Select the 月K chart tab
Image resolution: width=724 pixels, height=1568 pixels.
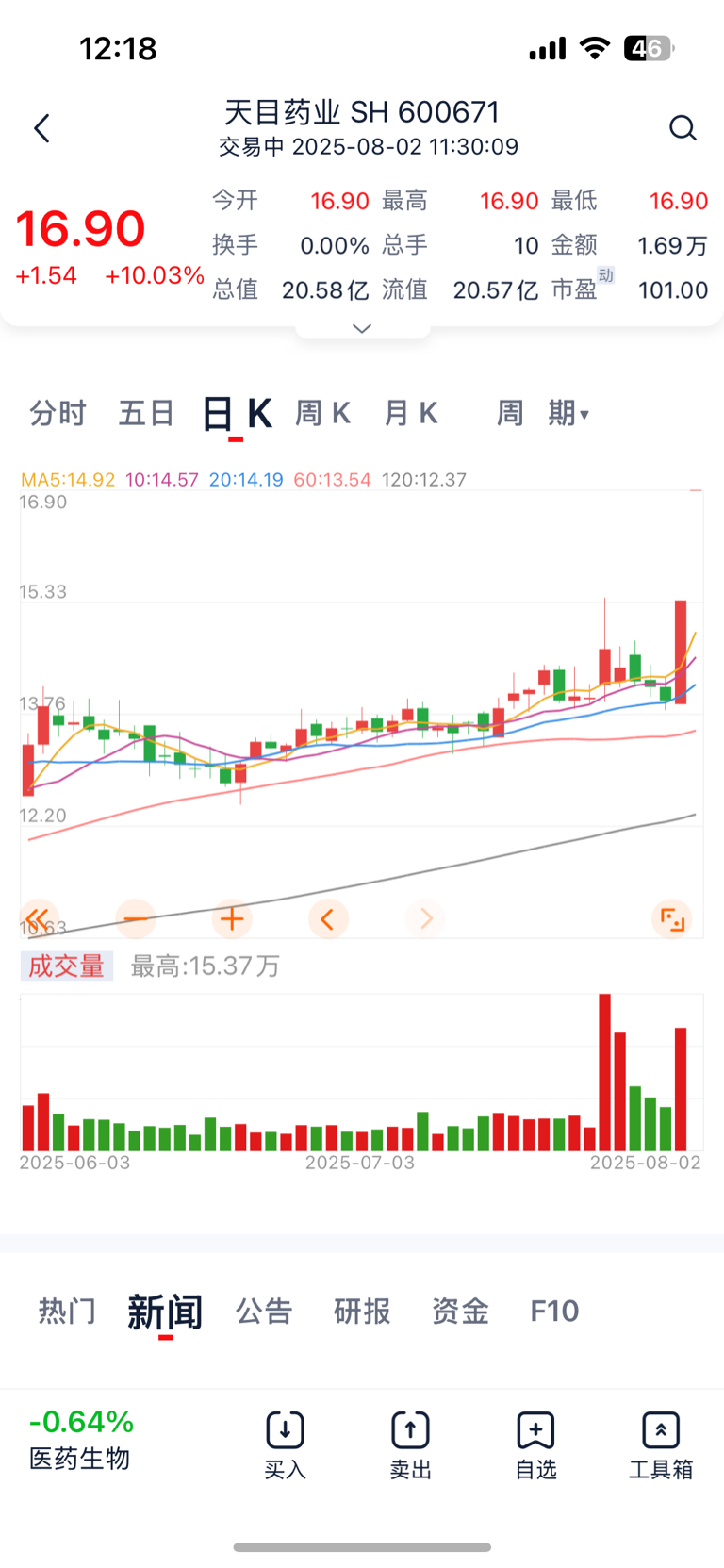[410, 413]
